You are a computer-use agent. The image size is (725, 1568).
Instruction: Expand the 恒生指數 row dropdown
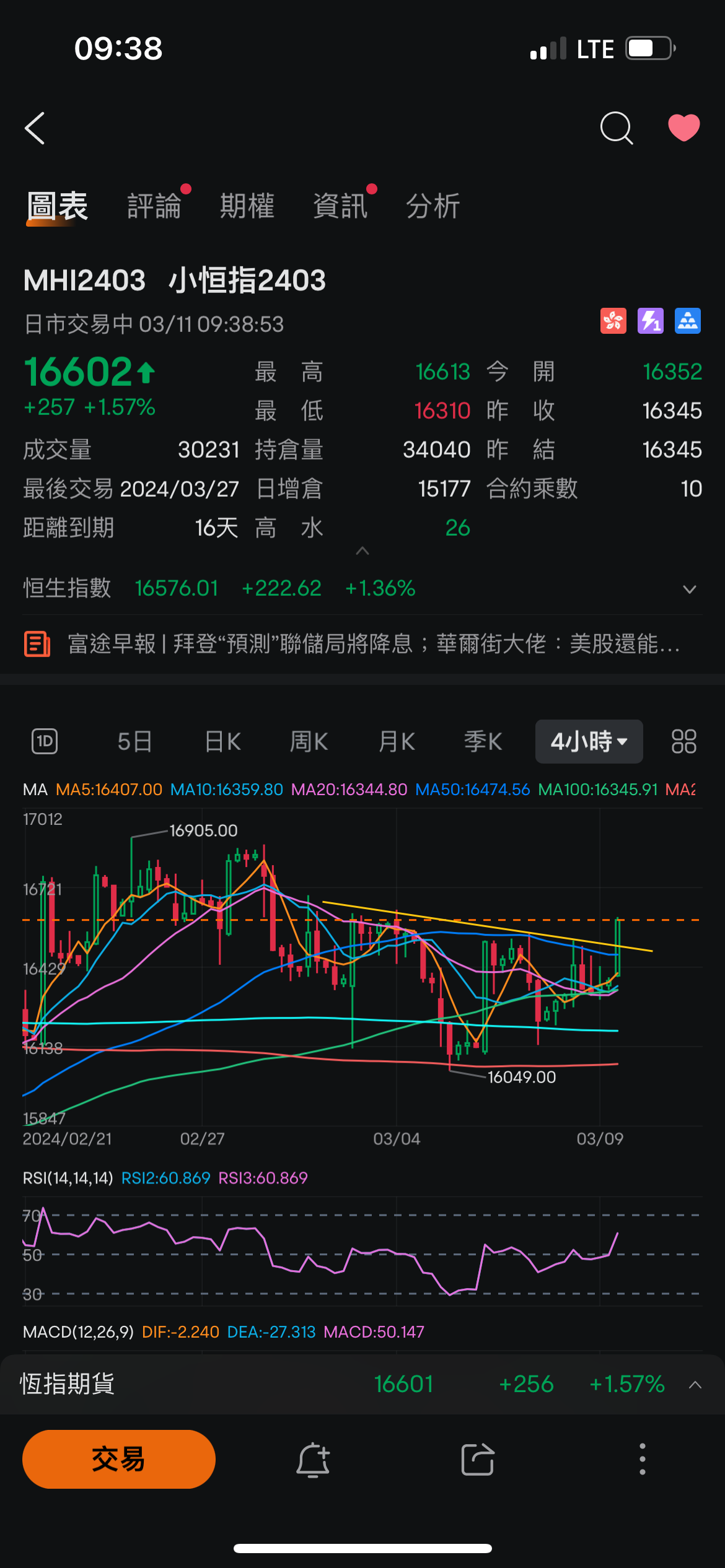(x=689, y=589)
